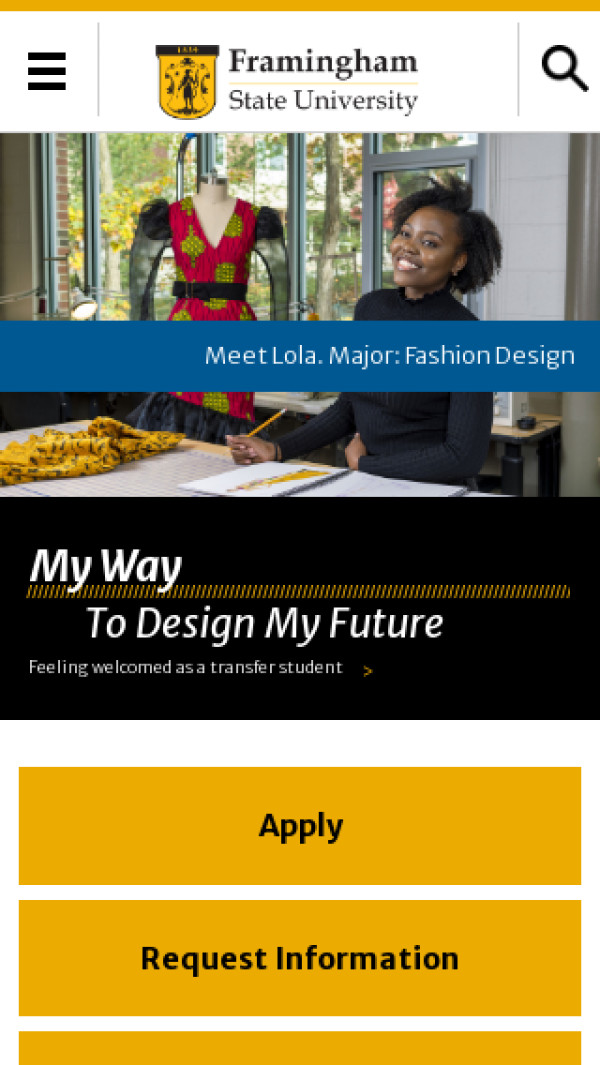Select the Request Information button

pyautogui.click(x=300, y=958)
